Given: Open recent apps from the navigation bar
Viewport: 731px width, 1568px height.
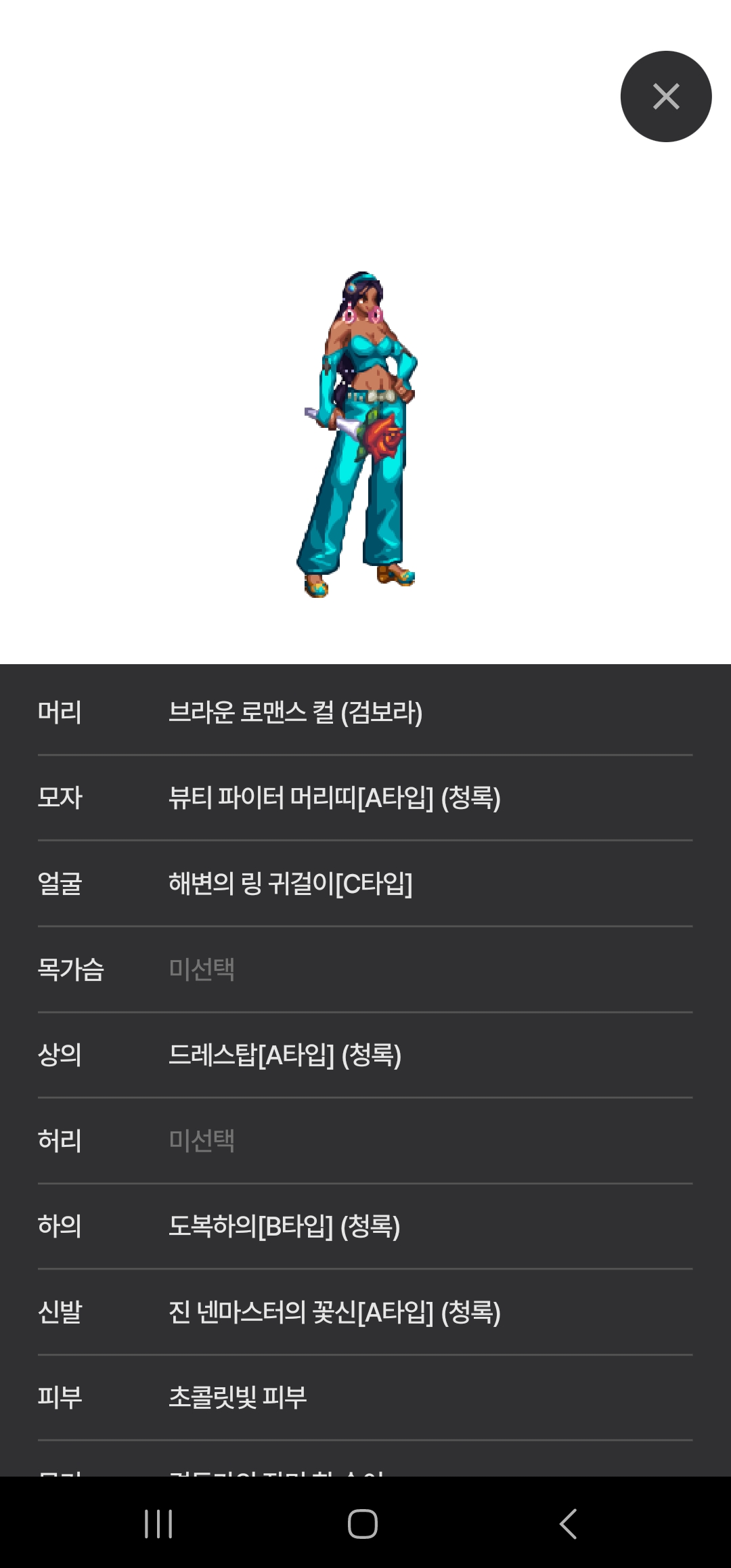Looking at the screenshot, I should pos(159,1524).
